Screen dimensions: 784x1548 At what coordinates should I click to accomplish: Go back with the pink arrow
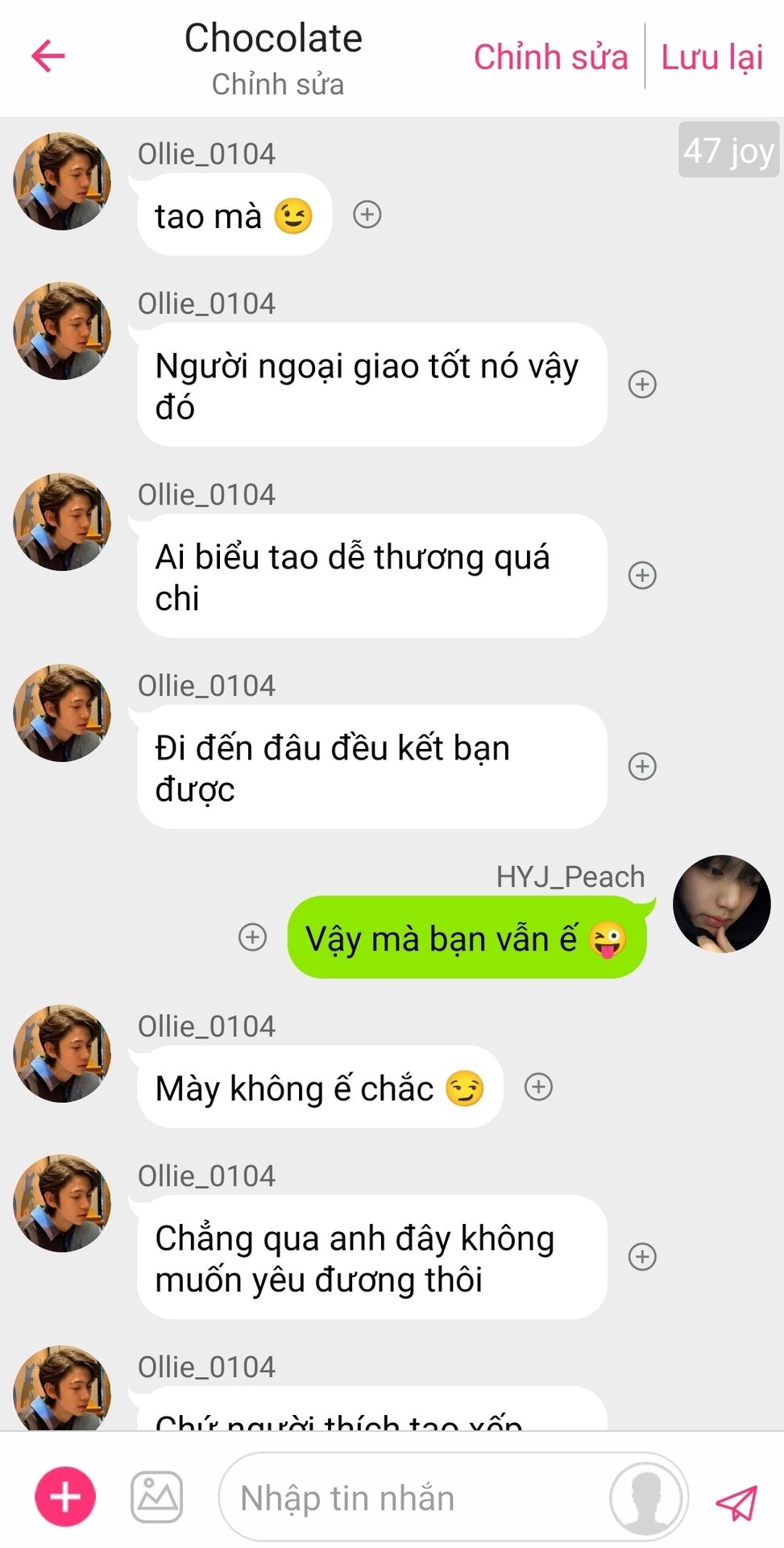(48, 56)
